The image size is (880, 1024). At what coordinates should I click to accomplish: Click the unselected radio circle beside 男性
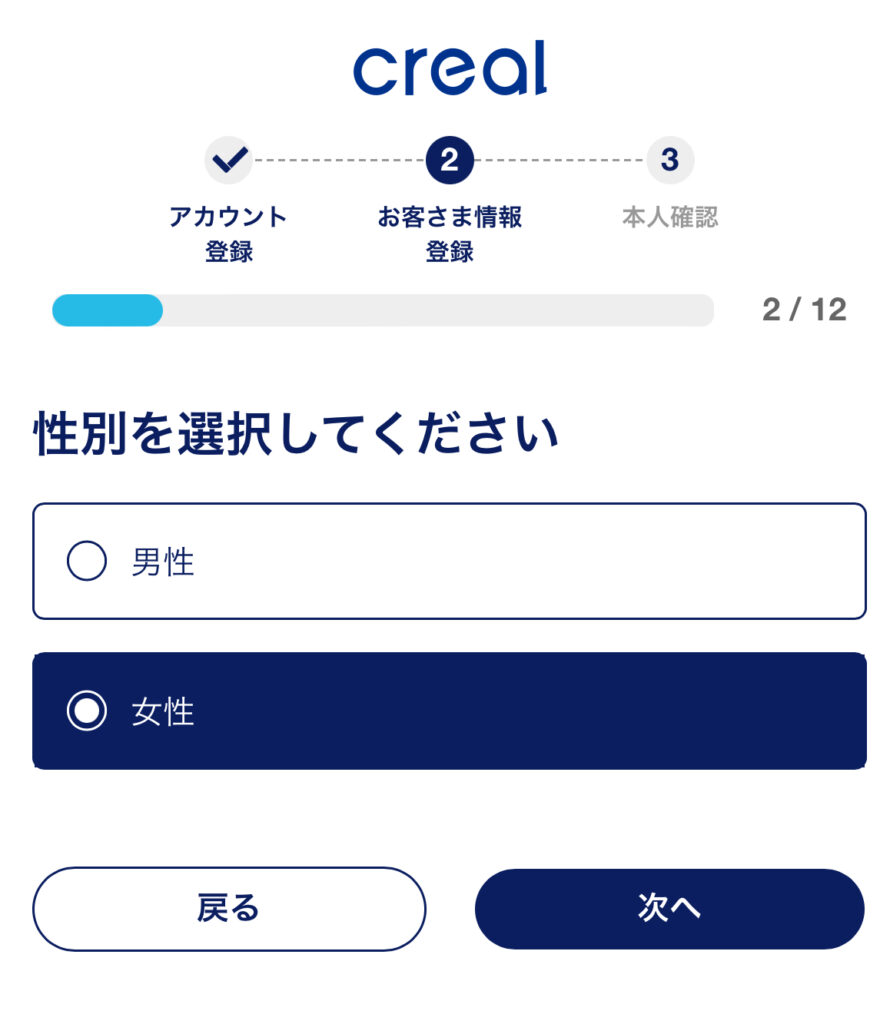[x=88, y=561]
